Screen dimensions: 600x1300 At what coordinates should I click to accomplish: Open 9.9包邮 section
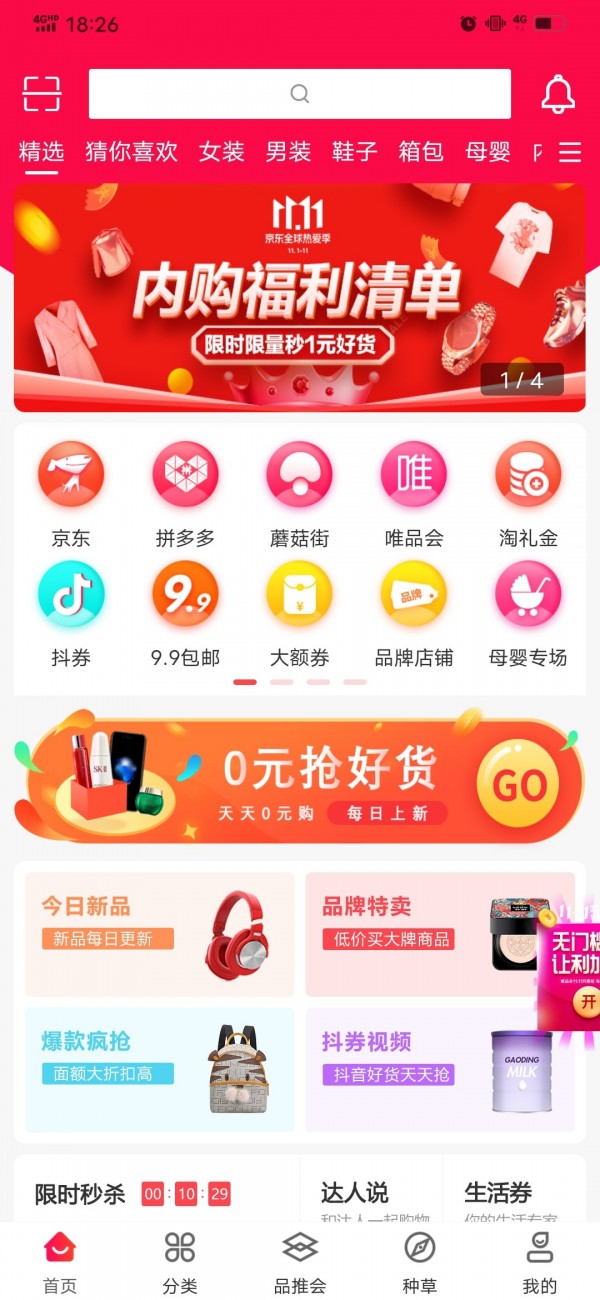(x=185, y=614)
